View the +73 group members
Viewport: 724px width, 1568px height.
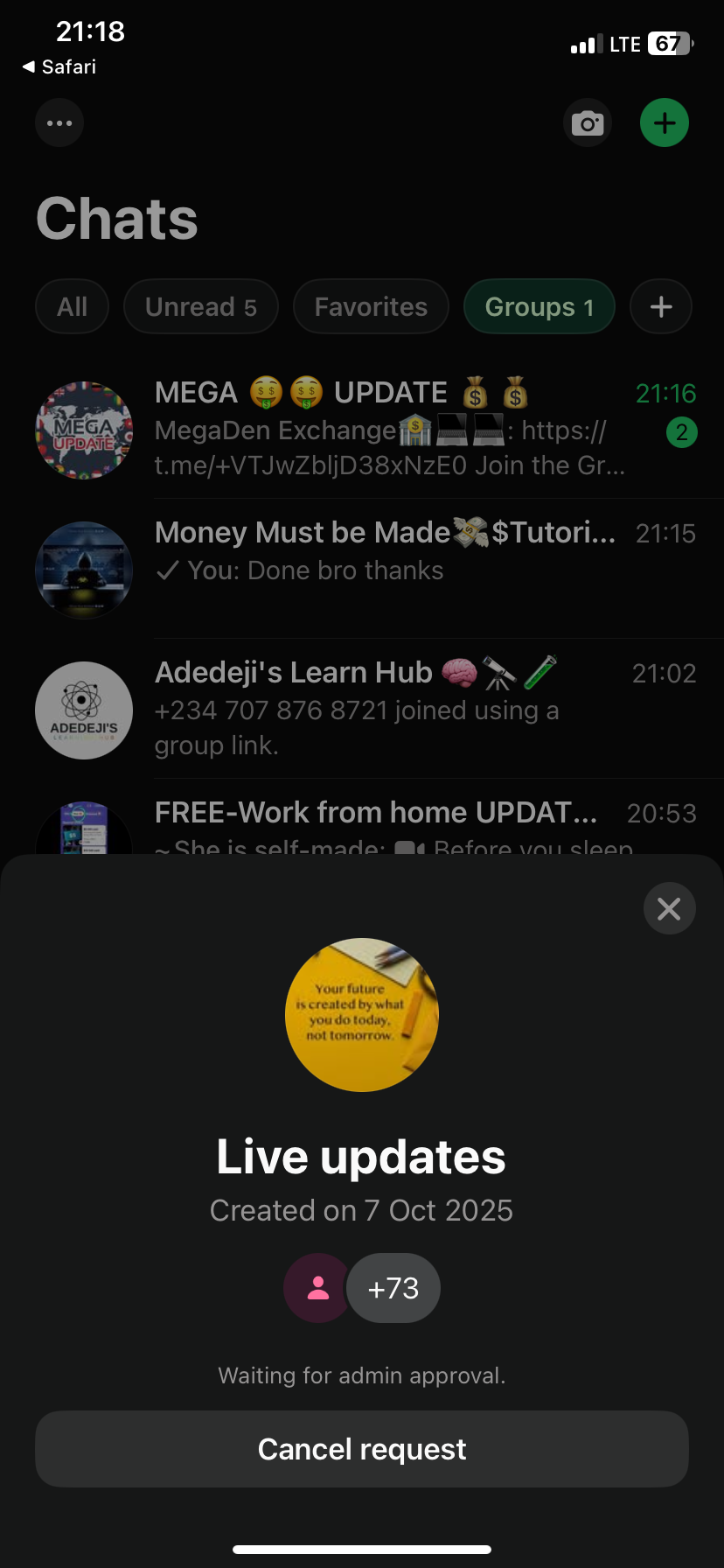393,1289
